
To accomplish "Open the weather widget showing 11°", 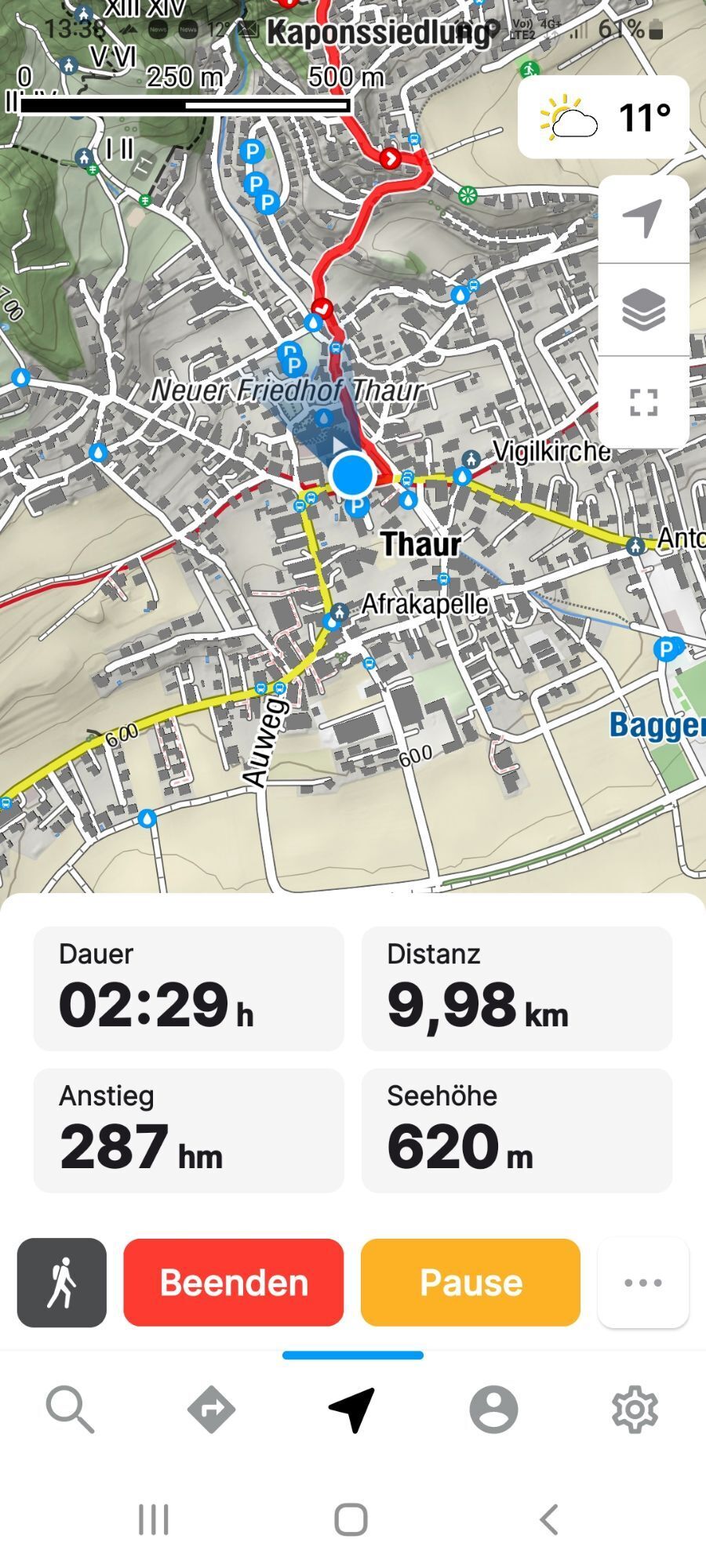I will (603, 118).
